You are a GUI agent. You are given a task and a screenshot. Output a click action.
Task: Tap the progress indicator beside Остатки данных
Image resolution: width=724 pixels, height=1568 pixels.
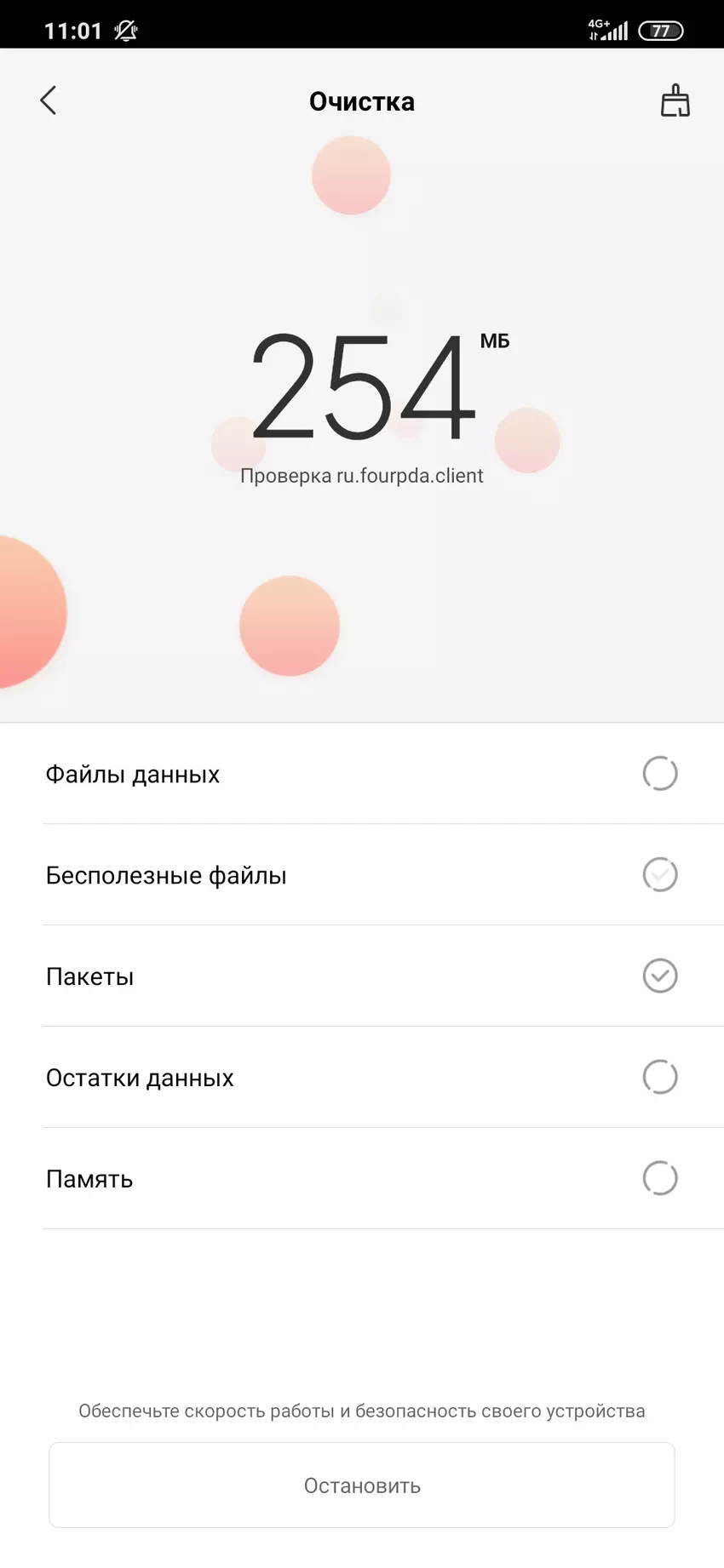[x=659, y=1077]
